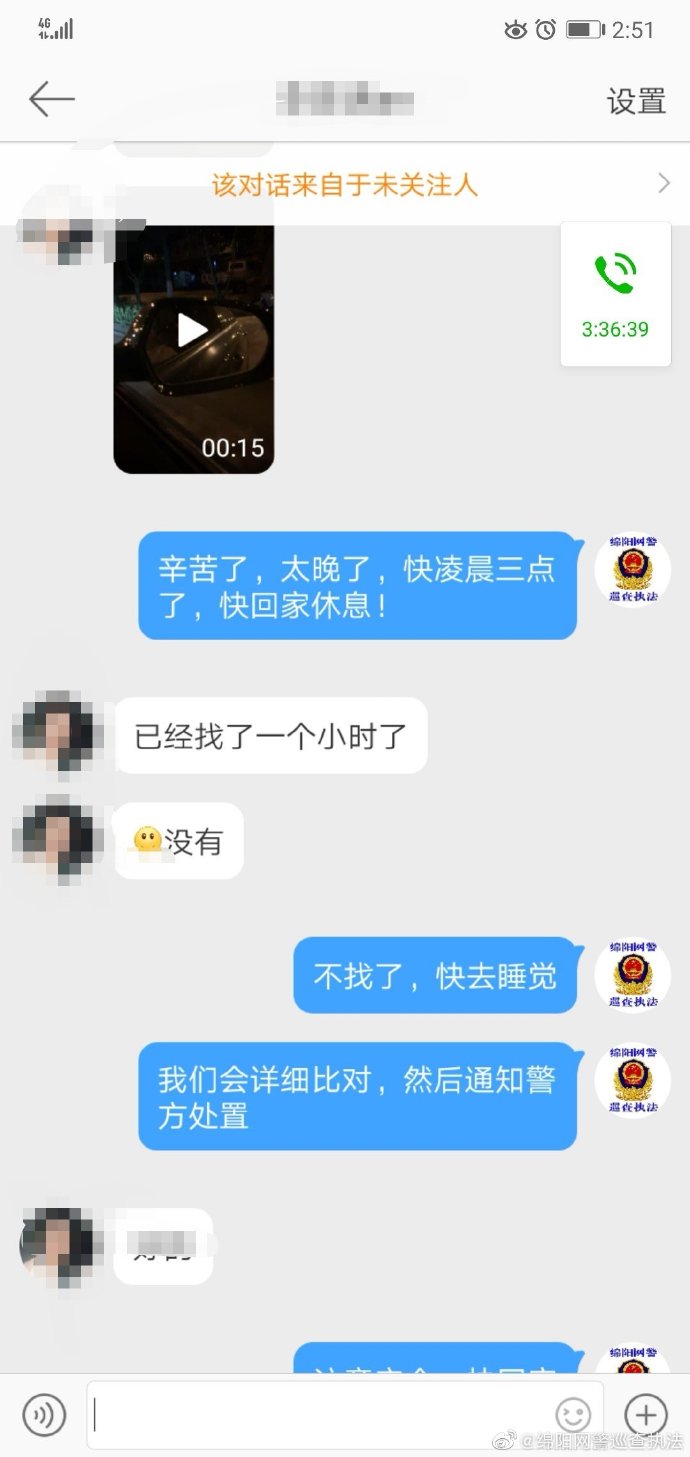View sender avatar beside 已经找了一个小时了
Screen dimensions: 690x1457
point(58,735)
